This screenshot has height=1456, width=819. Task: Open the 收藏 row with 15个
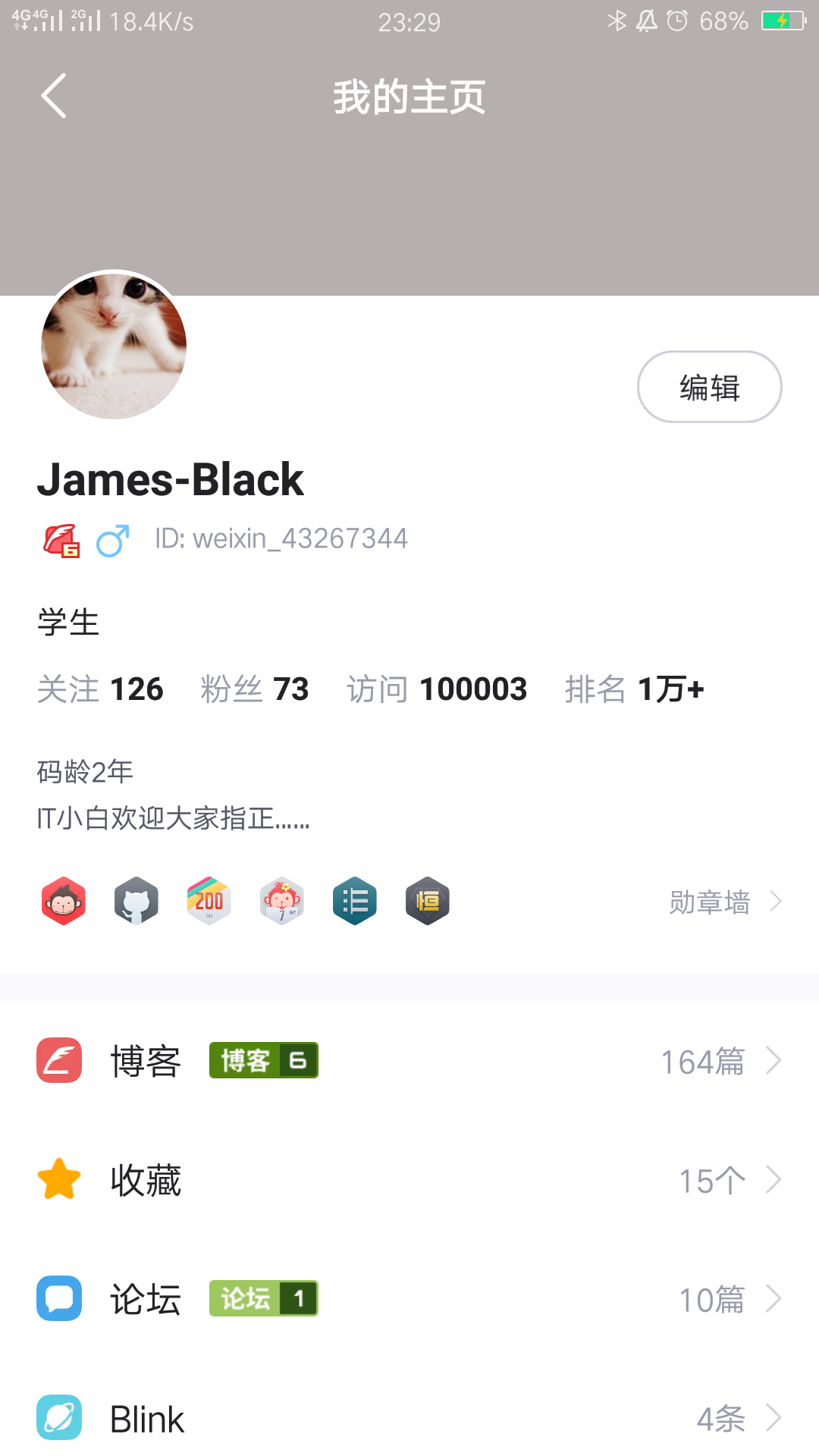click(x=409, y=1180)
